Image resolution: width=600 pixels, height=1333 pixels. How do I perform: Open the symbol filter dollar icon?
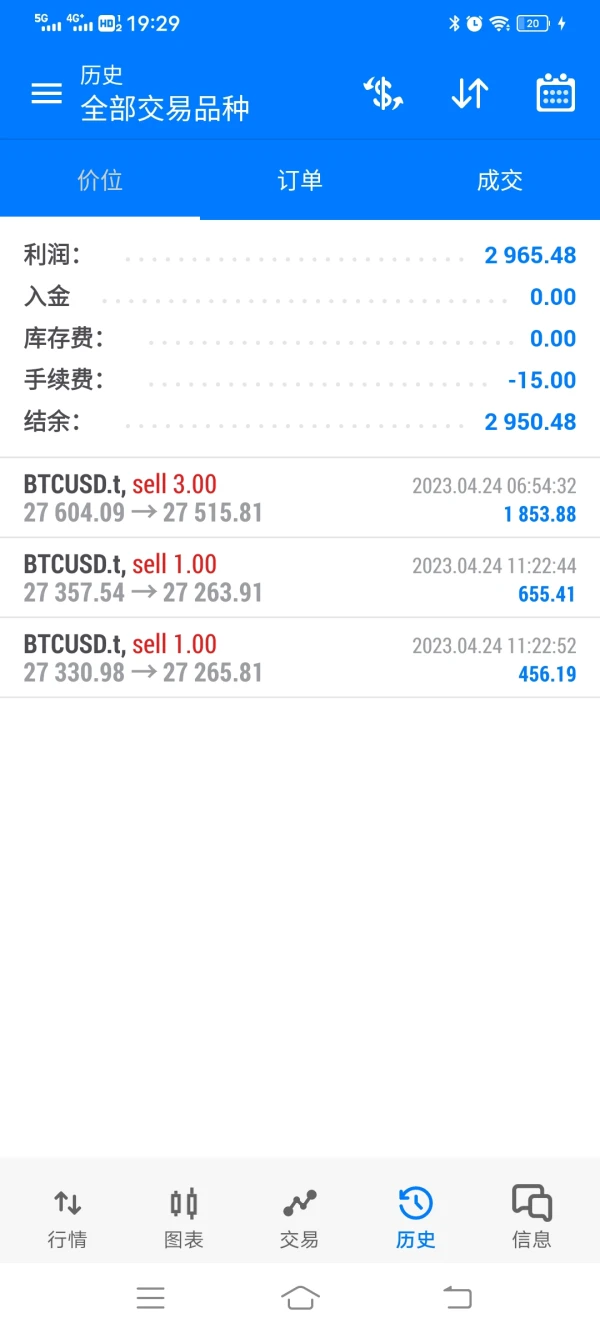pyautogui.click(x=382, y=94)
